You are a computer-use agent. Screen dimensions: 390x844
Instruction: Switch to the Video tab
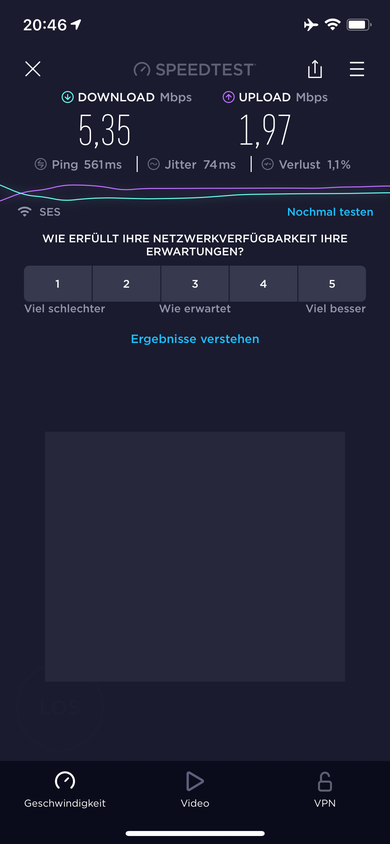195,789
